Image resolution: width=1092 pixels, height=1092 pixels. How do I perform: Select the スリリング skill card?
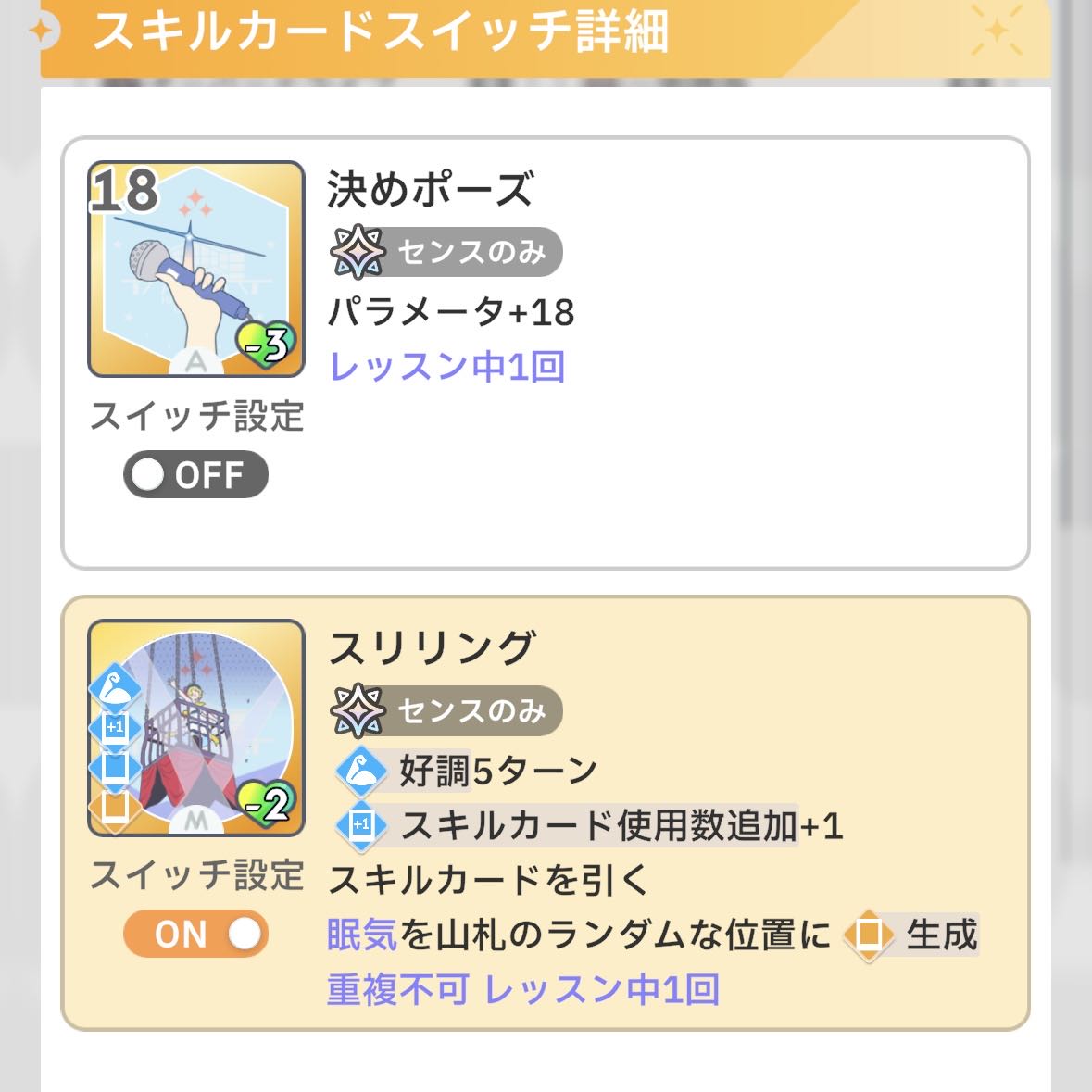coord(195,728)
